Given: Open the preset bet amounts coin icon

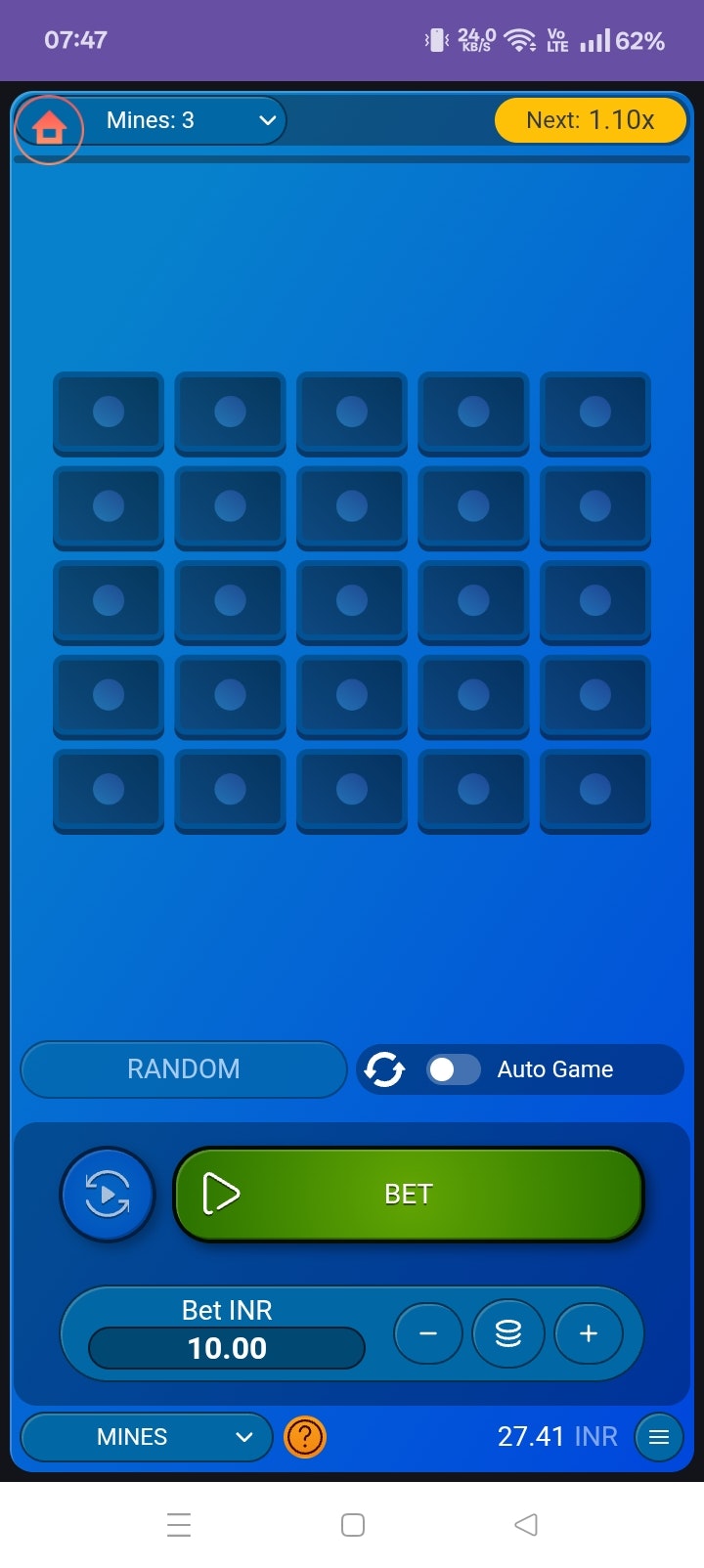Looking at the screenshot, I should pyautogui.click(x=508, y=1333).
